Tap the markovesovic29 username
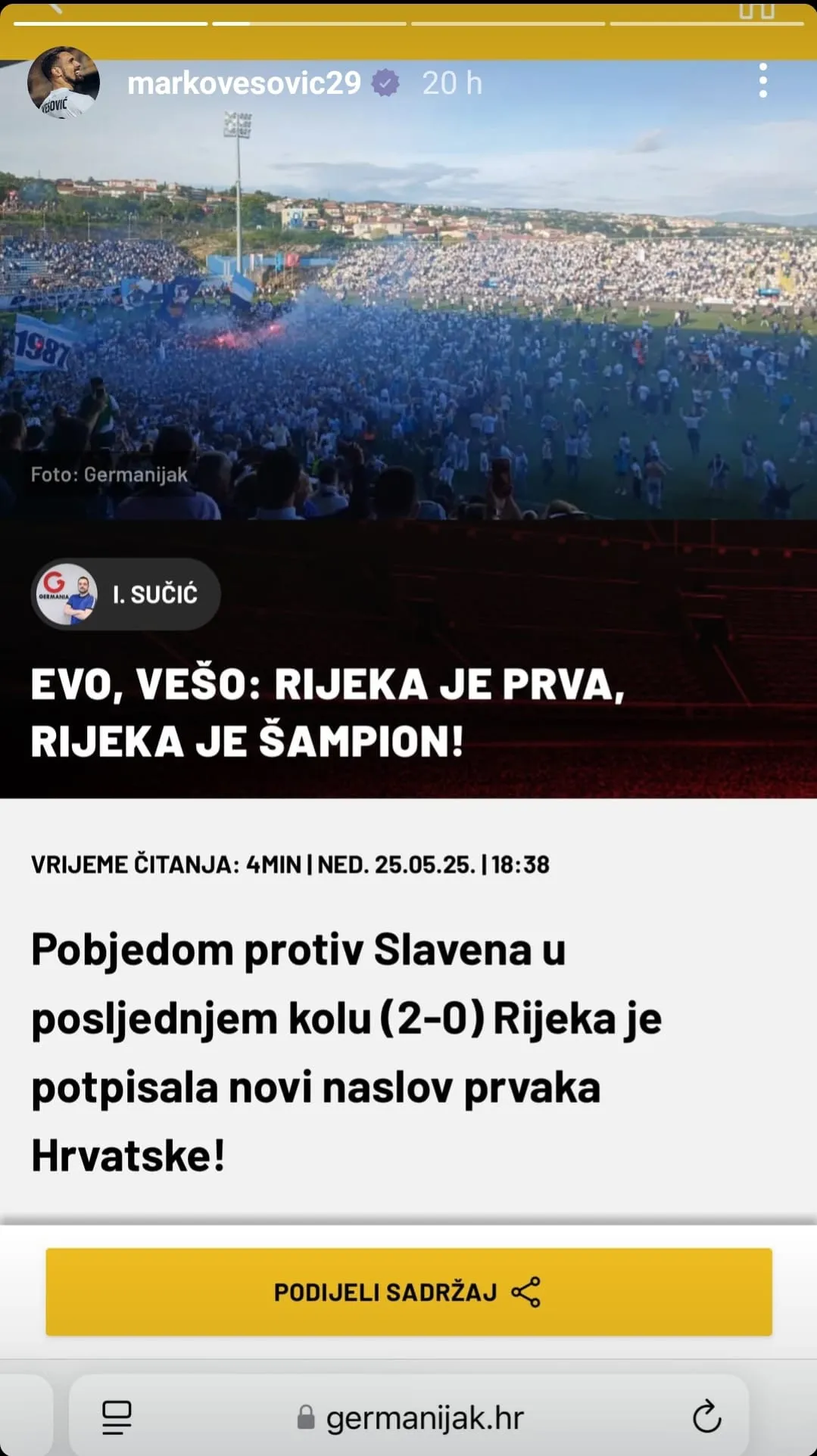 click(x=244, y=83)
